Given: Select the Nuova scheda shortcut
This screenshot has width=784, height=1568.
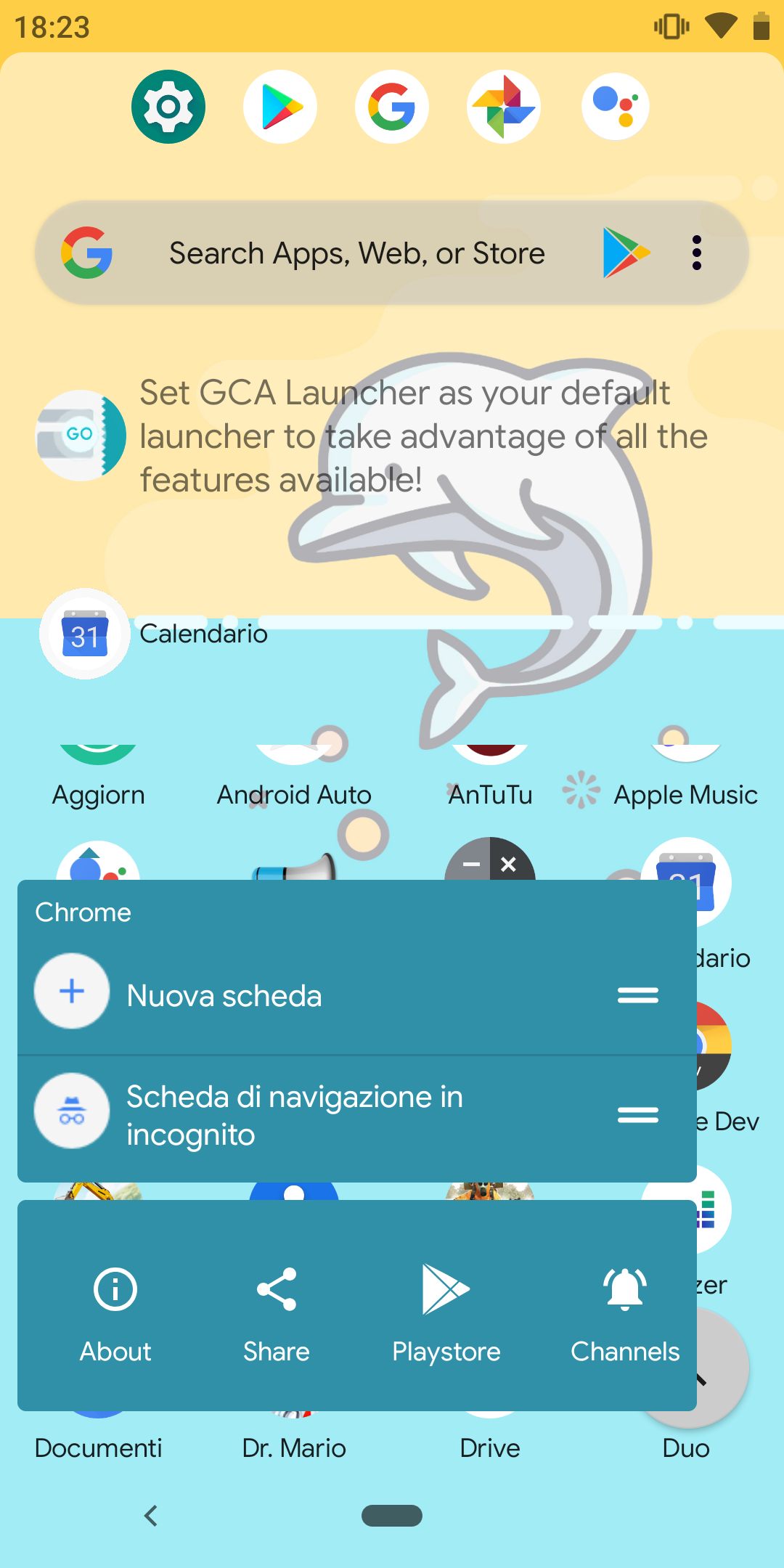Looking at the screenshot, I should point(357,995).
